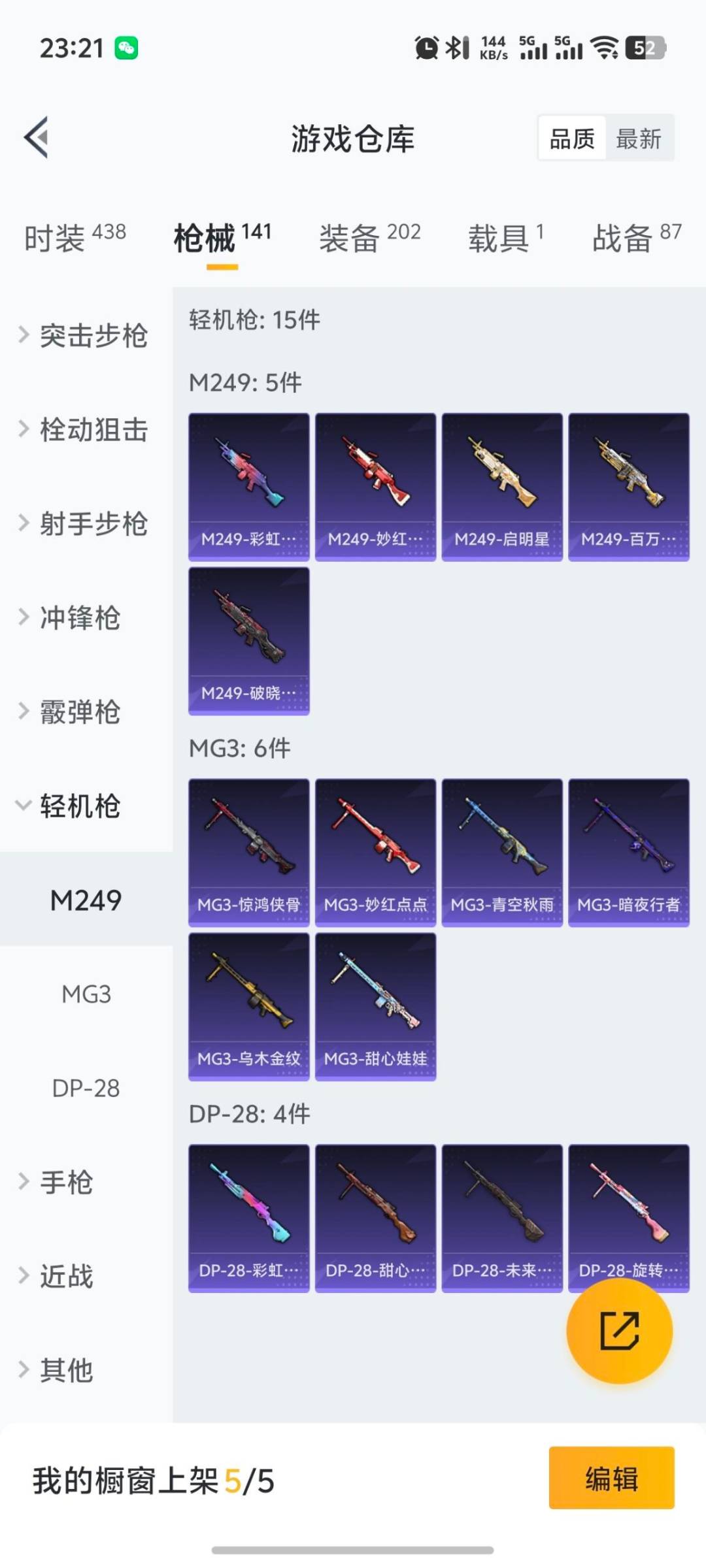
Task: Select the M249-破晓 skin
Action: click(x=248, y=640)
